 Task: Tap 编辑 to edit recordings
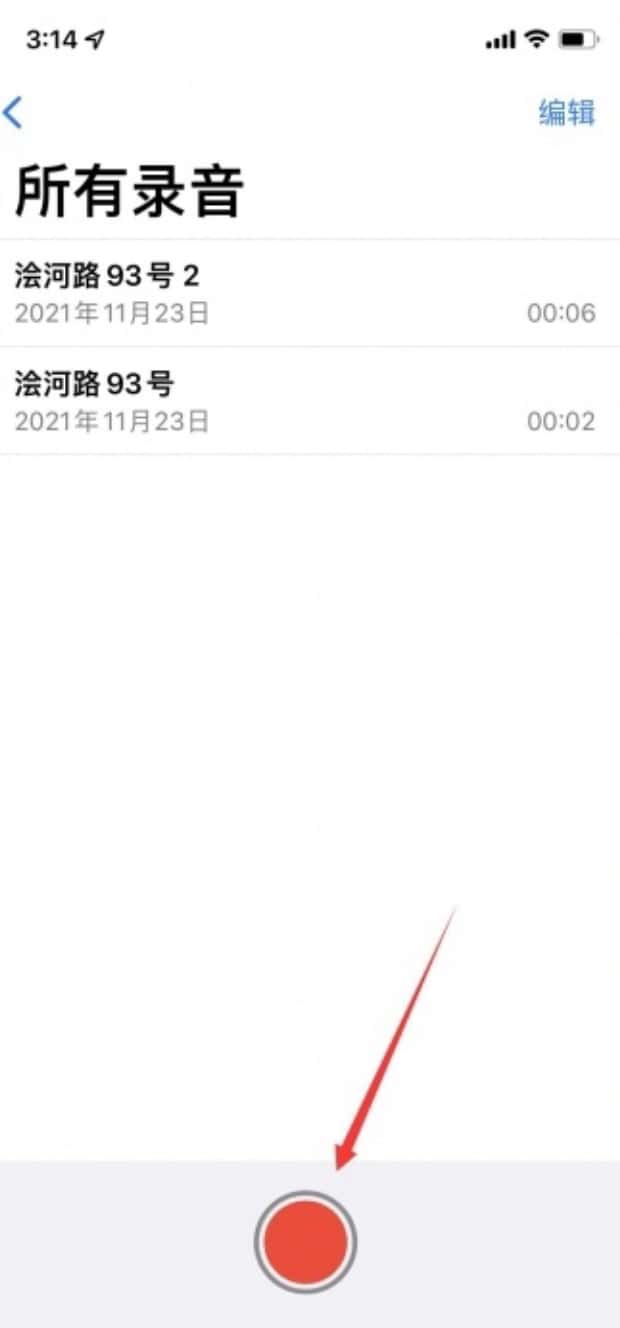pyautogui.click(x=567, y=113)
